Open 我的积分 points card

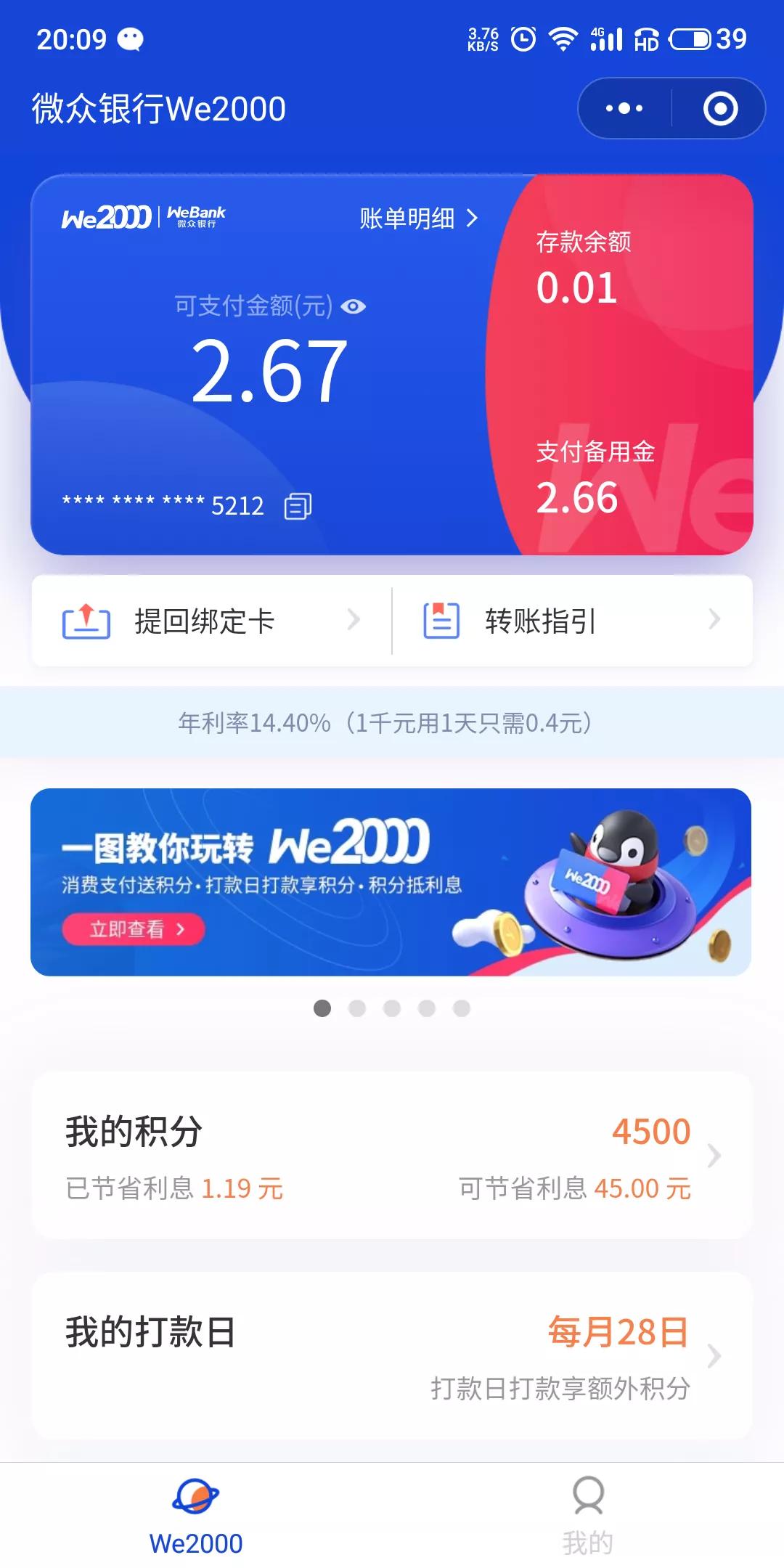(392, 1156)
